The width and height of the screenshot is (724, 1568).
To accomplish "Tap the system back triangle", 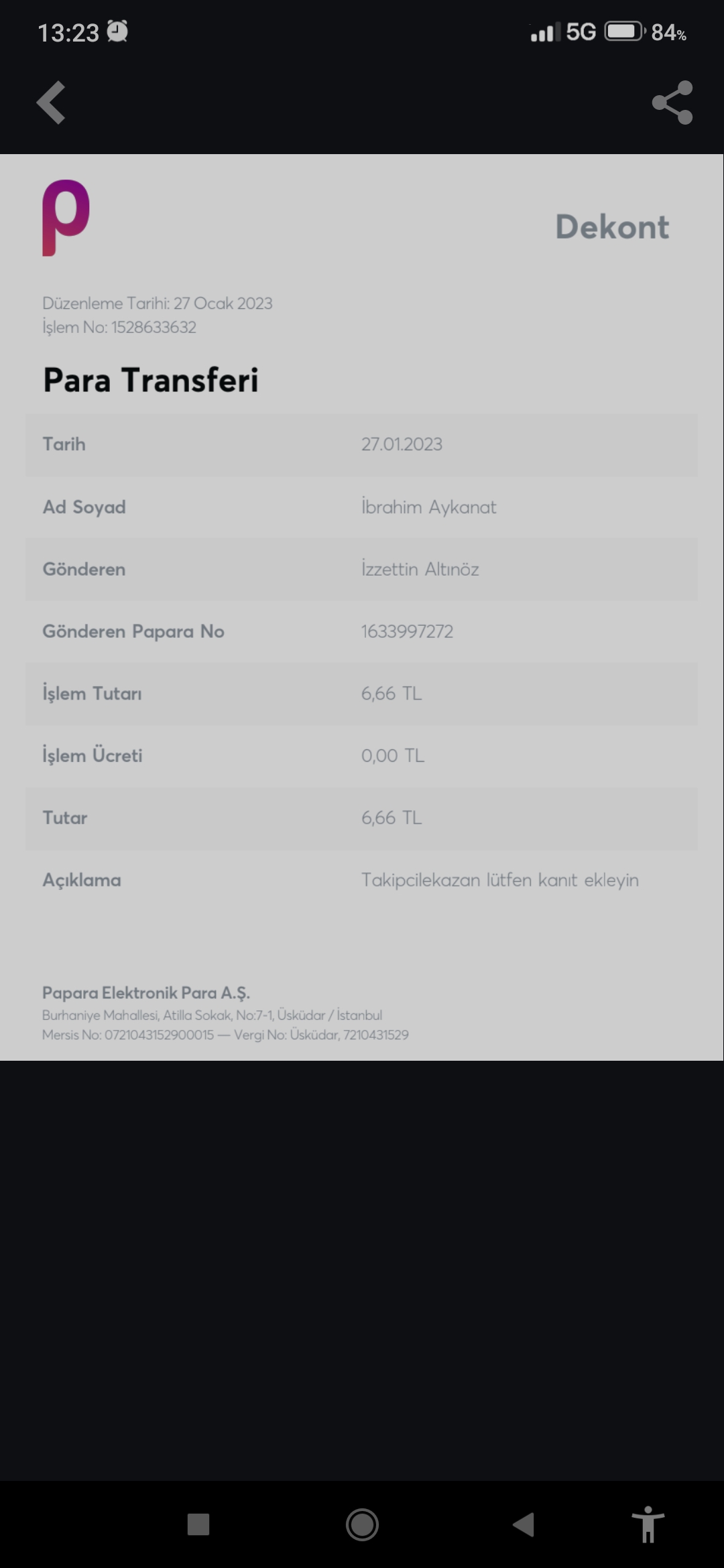I will 524,1524.
